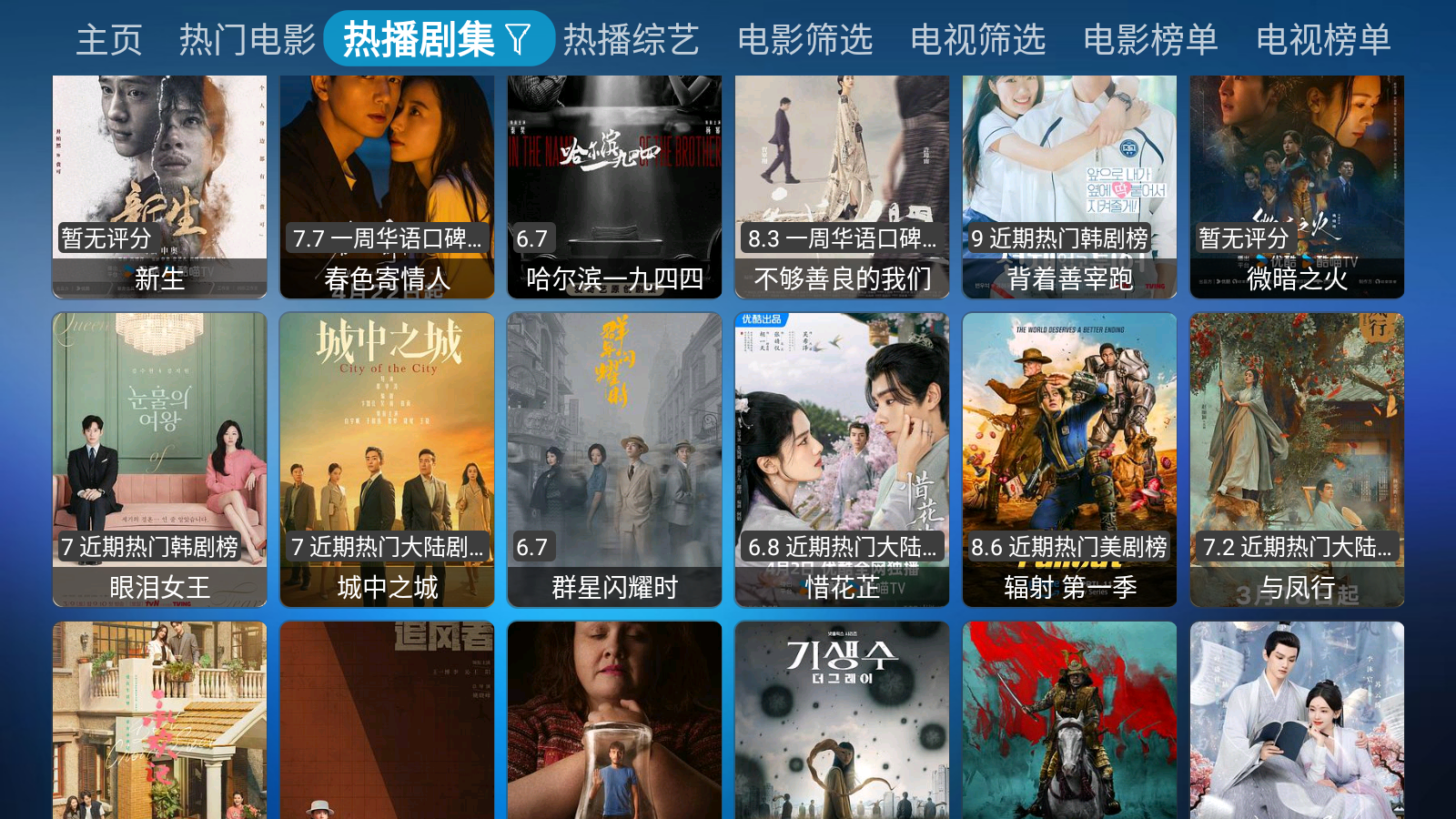
Task: Select the 电影筛选 tab
Action: pyautogui.click(x=804, y=40)
